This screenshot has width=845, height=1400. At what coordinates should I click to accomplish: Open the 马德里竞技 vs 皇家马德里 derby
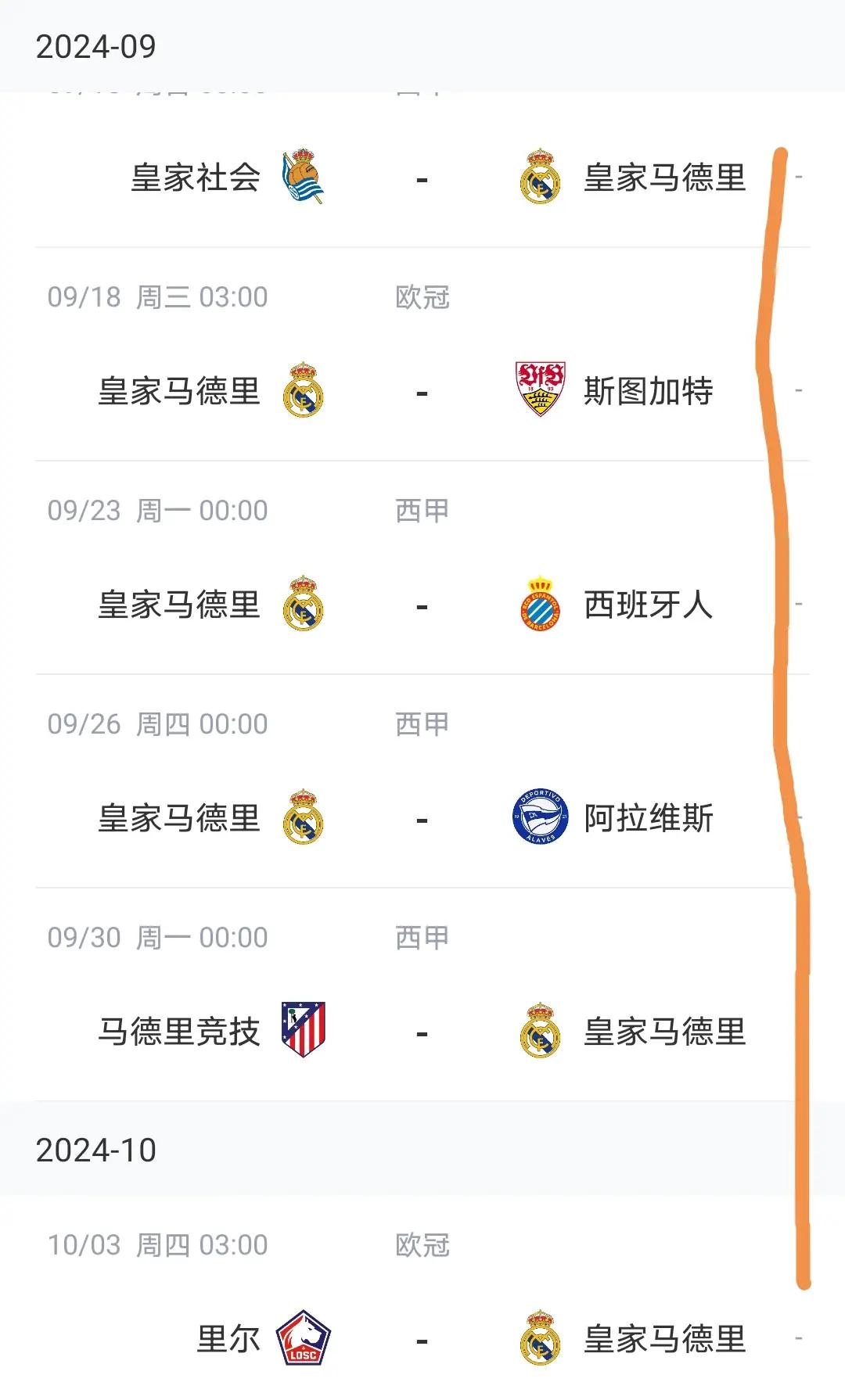(422, 995)
